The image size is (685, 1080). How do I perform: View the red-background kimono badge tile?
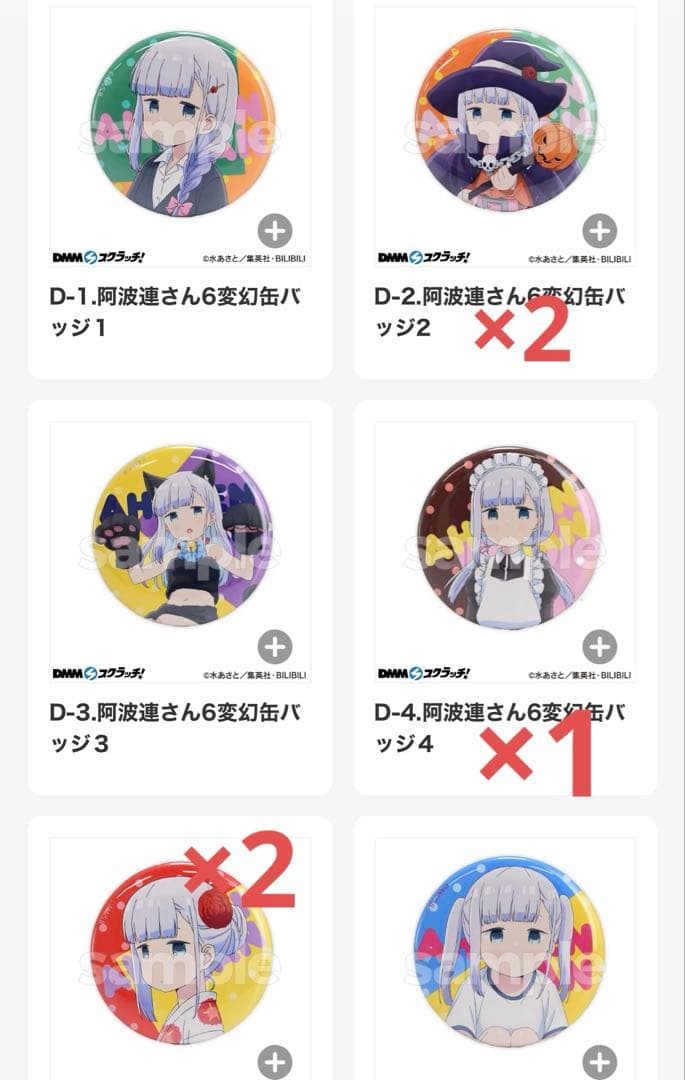[x=180, y=950]
